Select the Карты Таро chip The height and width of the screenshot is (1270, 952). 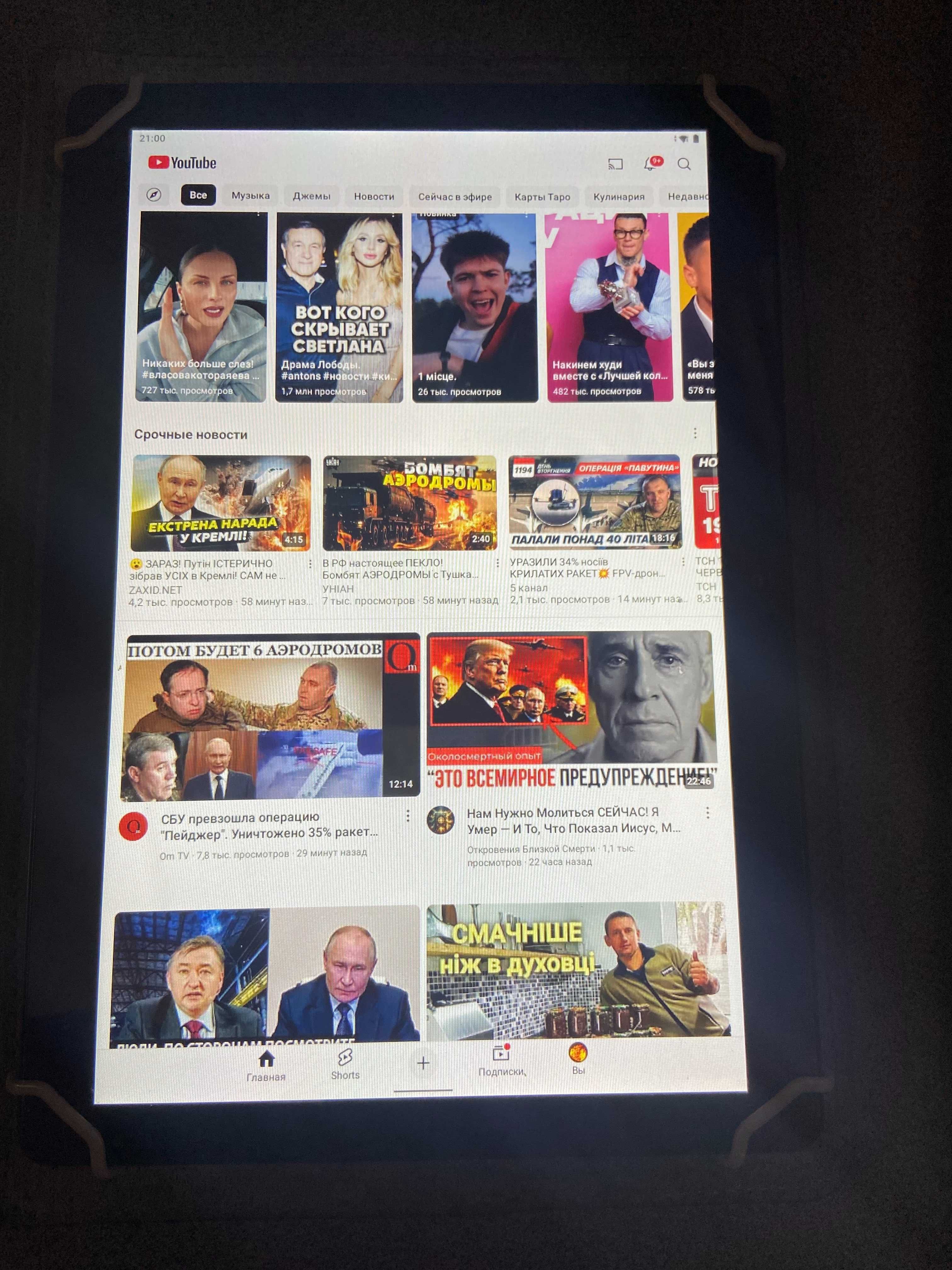[x=542, y=197]
